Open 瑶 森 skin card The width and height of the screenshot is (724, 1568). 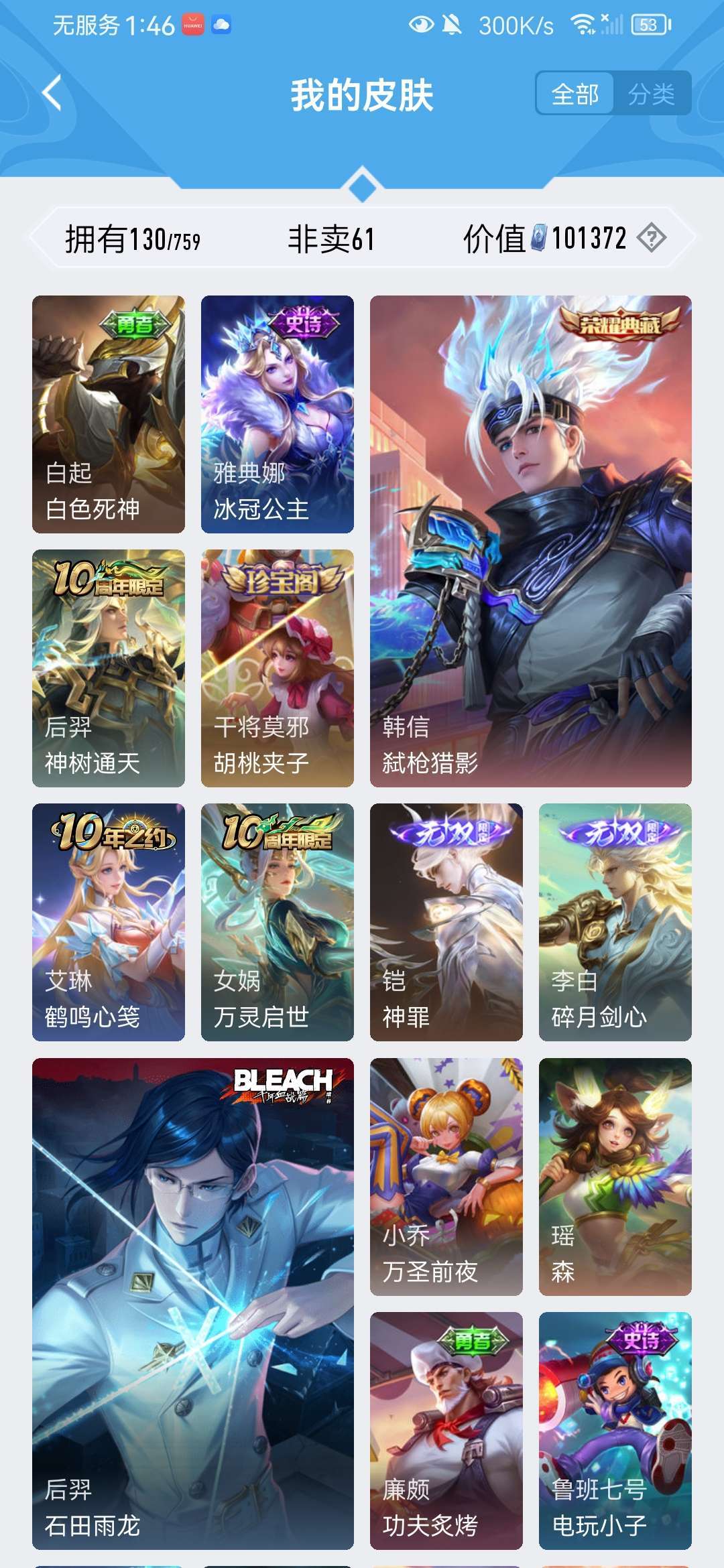click(x=615, y=1177)
